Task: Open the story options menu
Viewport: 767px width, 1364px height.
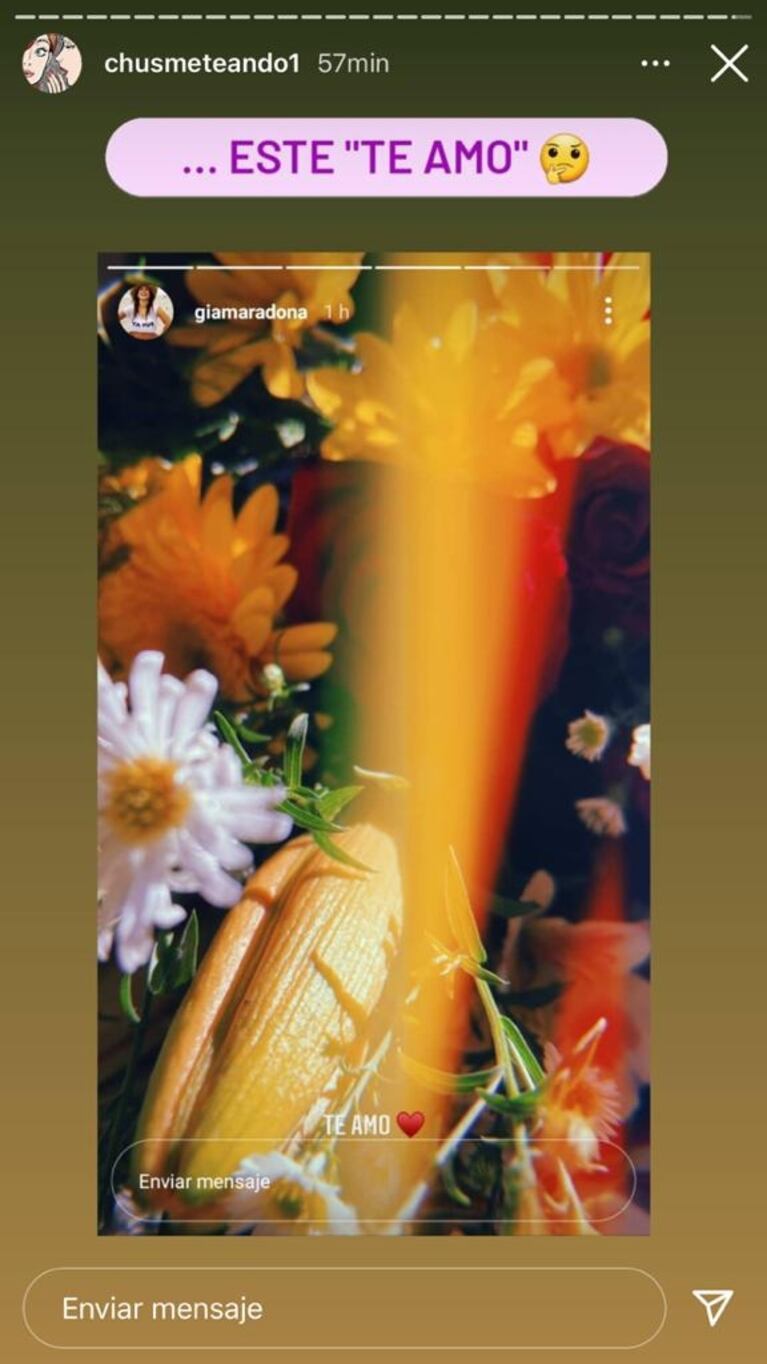Action: (x=655, y=64)
